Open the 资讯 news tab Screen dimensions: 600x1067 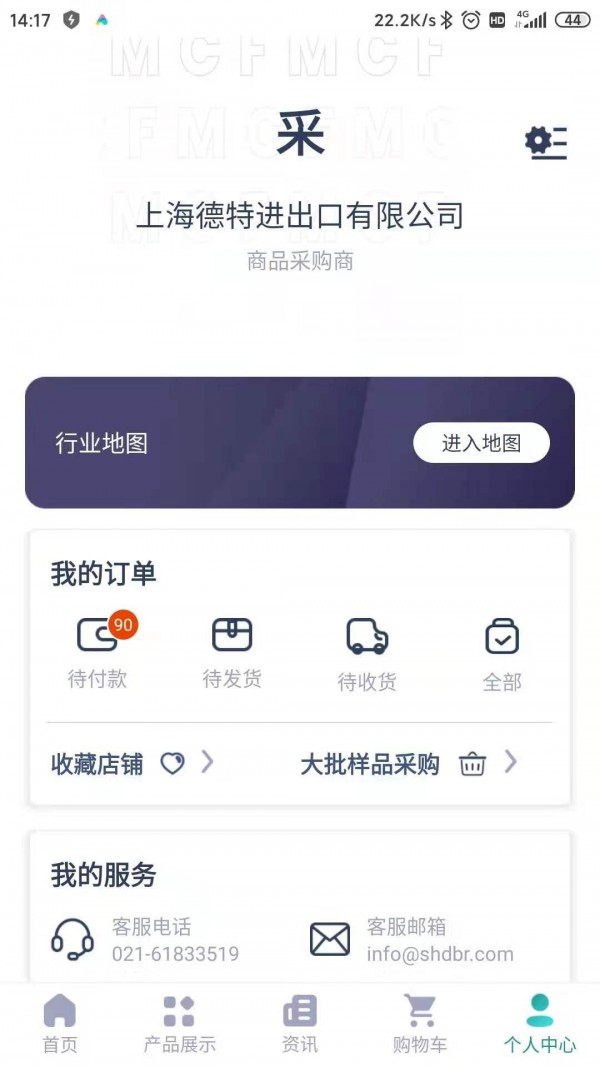(300, 1022)
